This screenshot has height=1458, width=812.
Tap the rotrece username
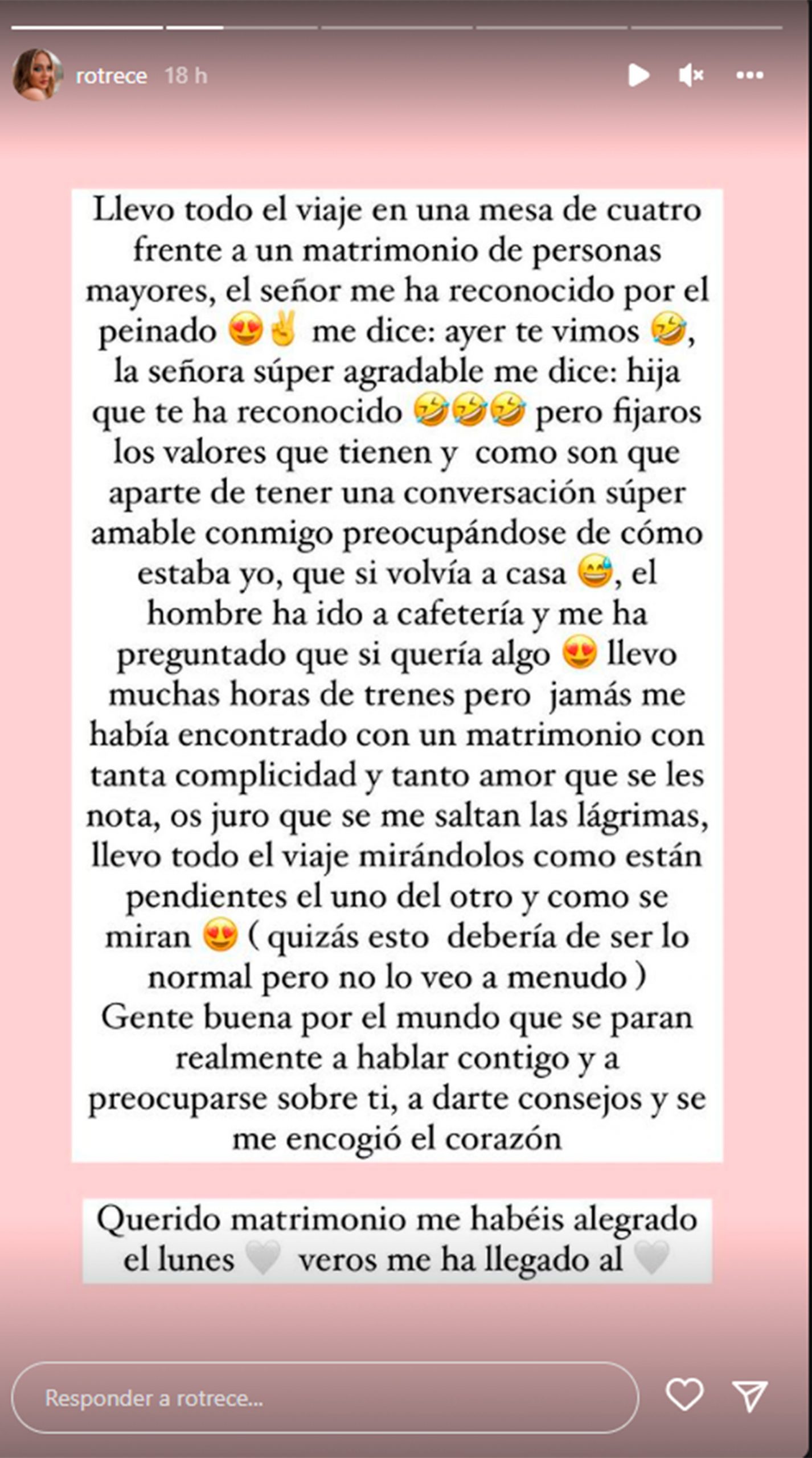112,75
